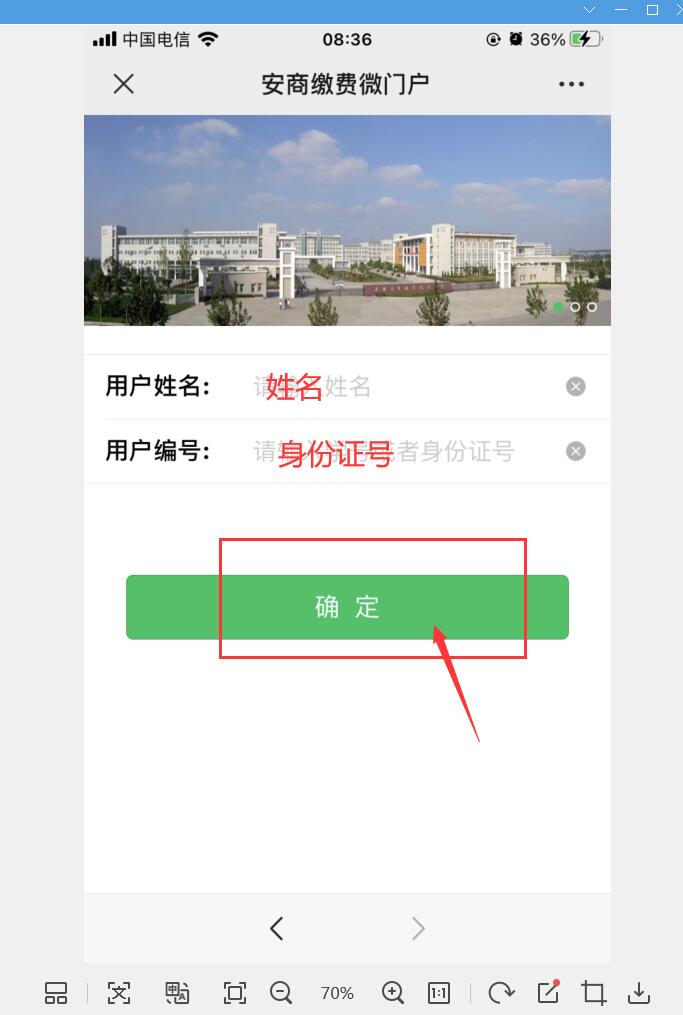Viewport: 683px width, 1015px height.
Task: Translate text in the image
Action: 177,993
